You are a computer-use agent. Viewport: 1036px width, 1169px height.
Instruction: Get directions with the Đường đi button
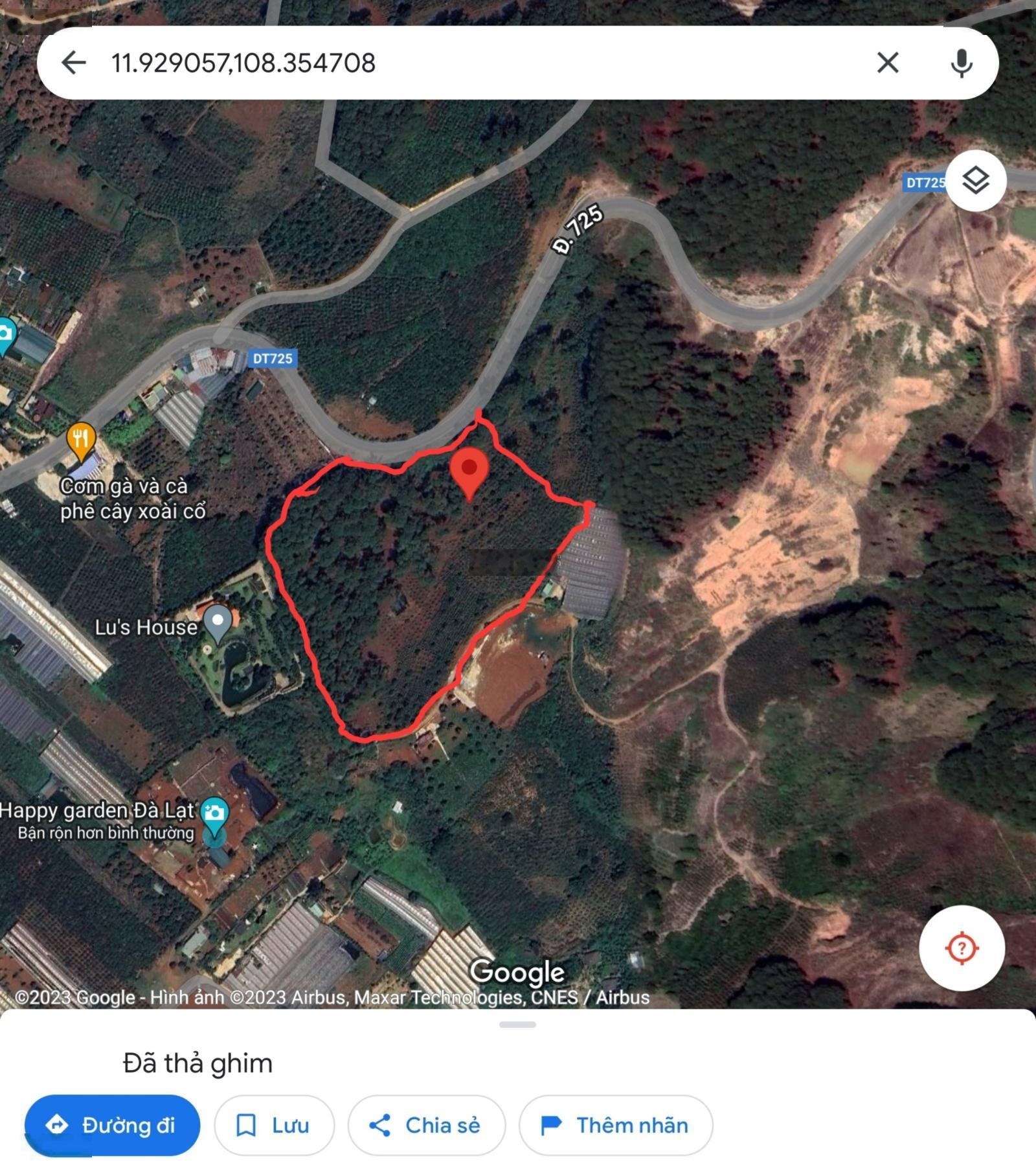(112, 1125)
